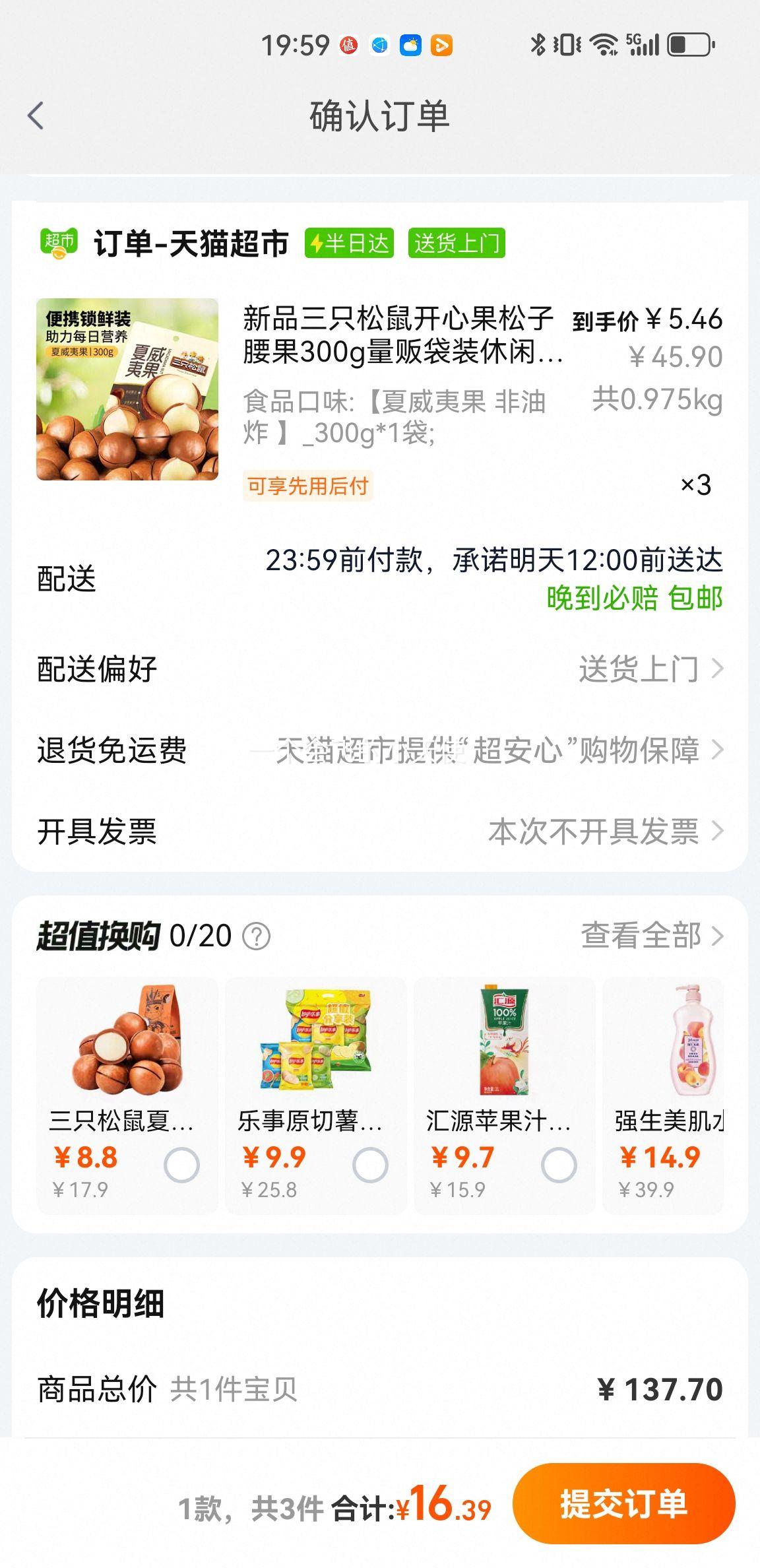Open the 配送偏好 delivery preference row
The width and height of the screenshot is (760, 1568).
tap(380, 669)
